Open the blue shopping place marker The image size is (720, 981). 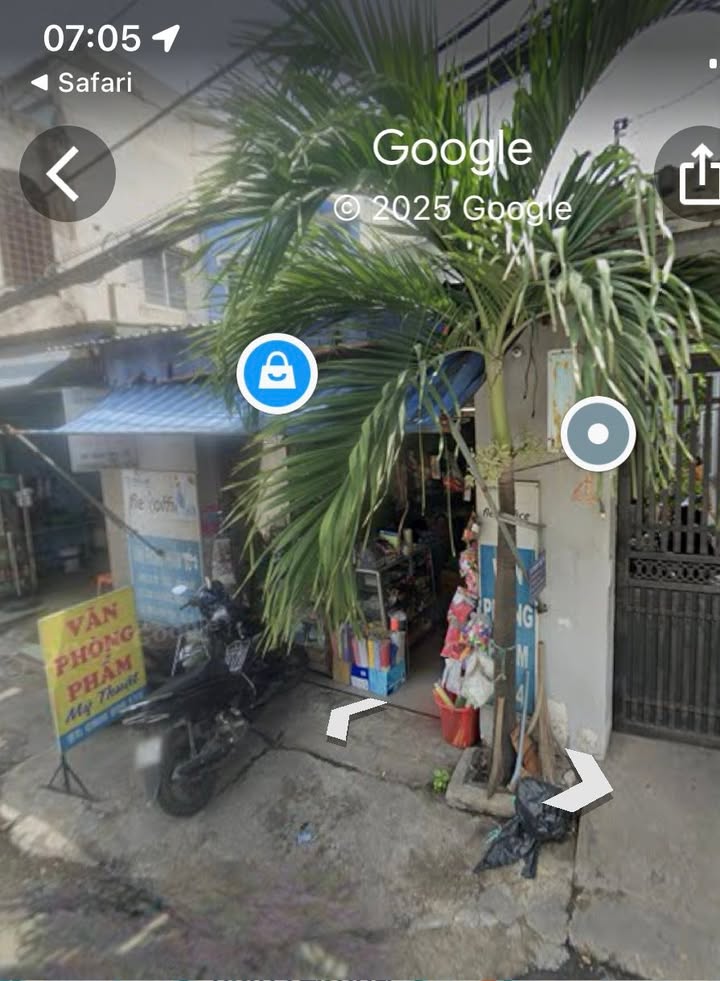(x=277, y=374)
